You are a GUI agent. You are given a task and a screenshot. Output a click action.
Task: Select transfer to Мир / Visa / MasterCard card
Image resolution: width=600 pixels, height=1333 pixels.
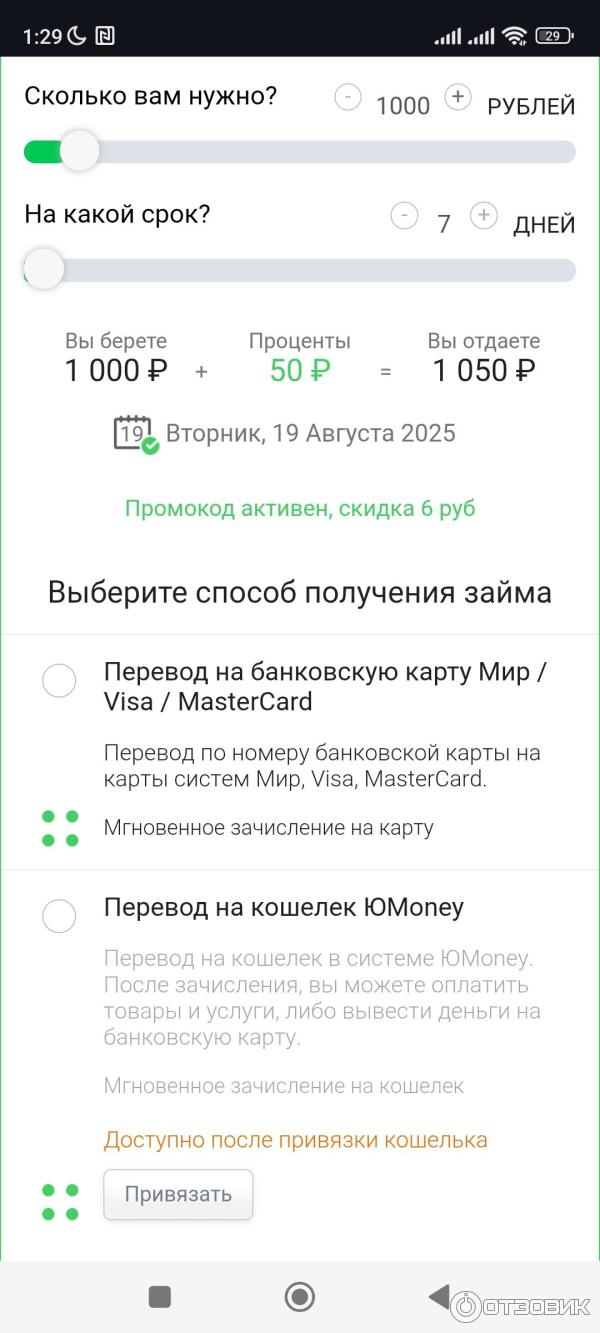[59, 681]
